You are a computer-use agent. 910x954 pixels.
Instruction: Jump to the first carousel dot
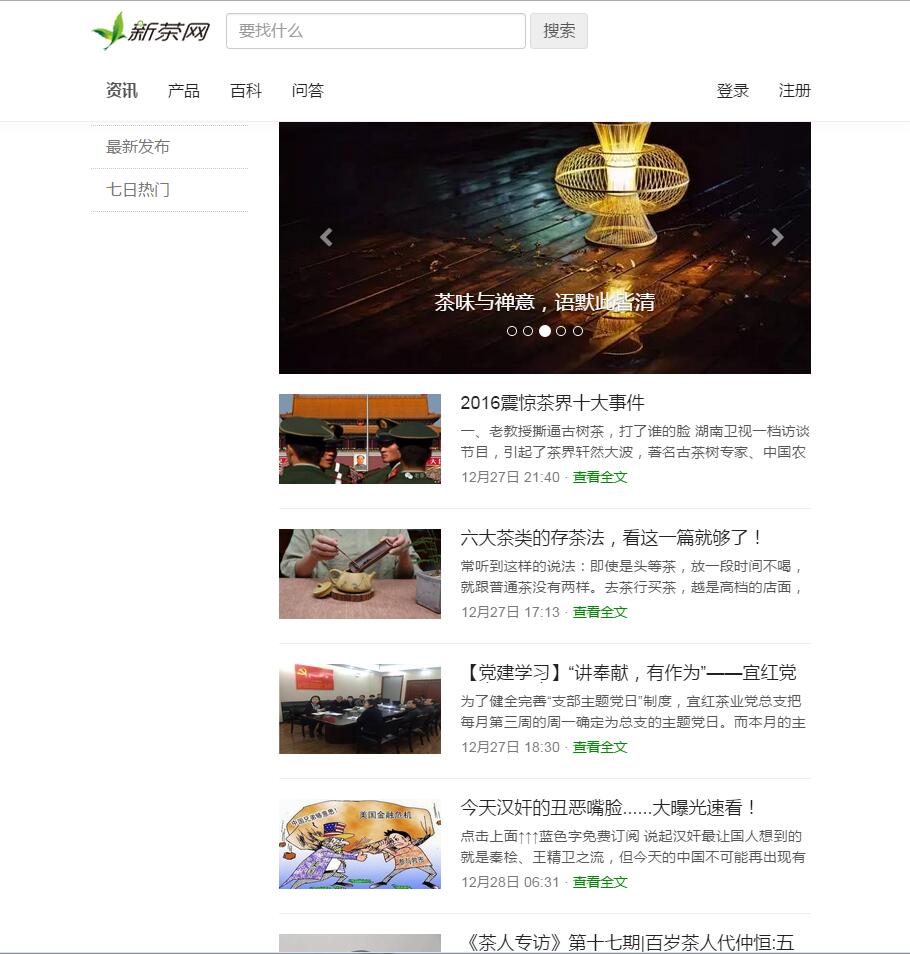(x=512, y=331)
